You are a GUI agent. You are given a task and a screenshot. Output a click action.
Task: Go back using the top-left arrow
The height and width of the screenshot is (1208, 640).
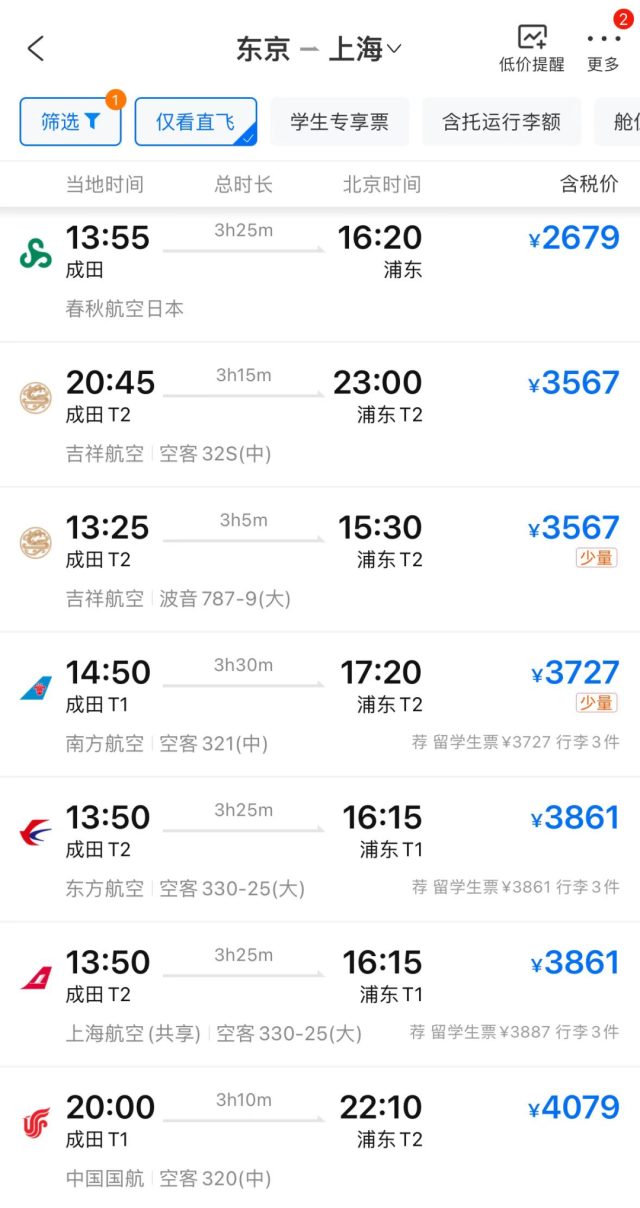point(36,48)
